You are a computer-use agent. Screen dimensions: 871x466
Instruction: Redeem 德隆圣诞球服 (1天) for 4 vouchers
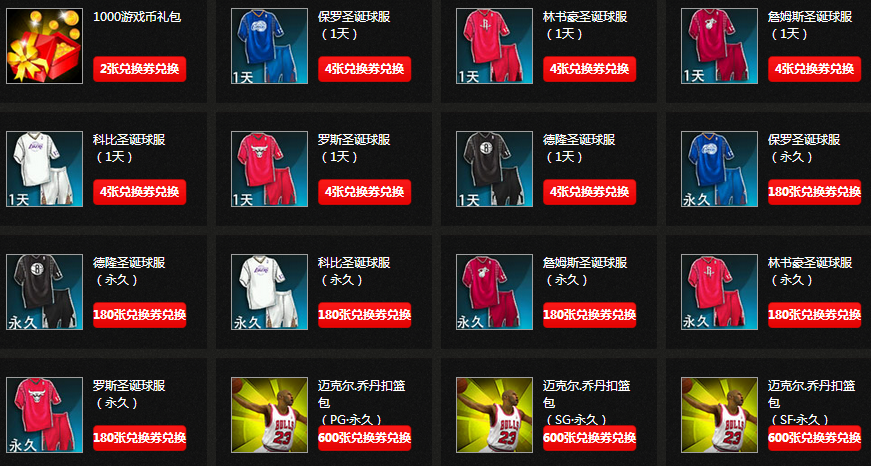(x=589, y=192)
